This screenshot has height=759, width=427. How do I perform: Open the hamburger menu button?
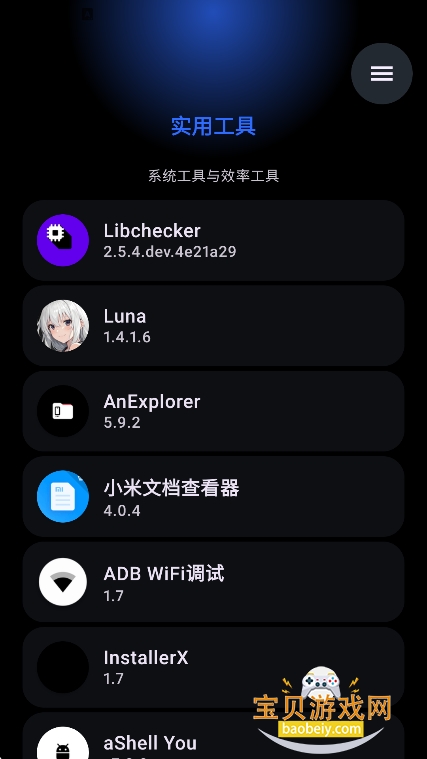[381, 74]
